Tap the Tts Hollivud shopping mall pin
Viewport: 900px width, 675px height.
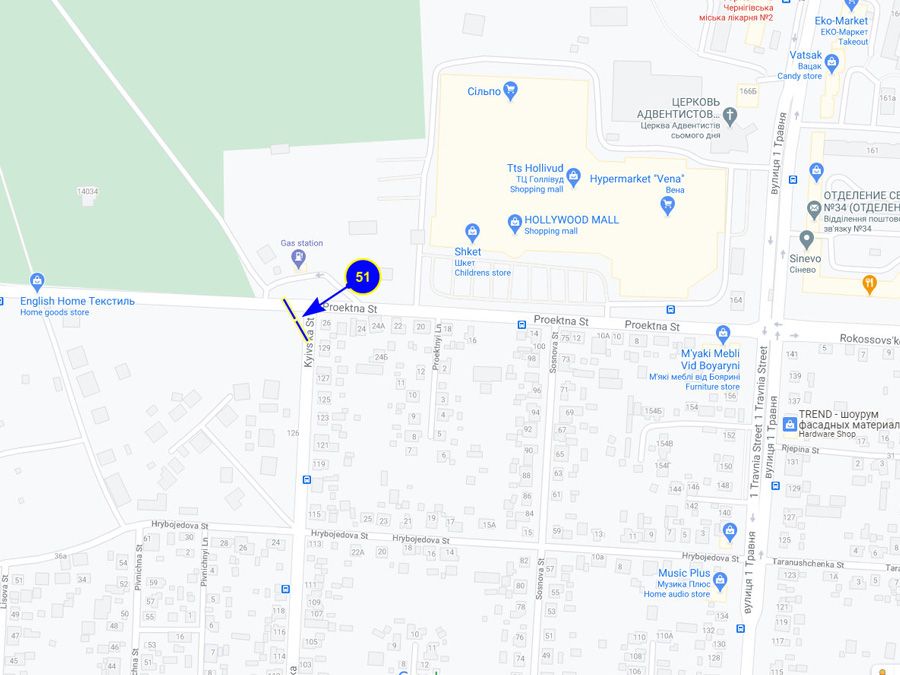click(574, 176)
